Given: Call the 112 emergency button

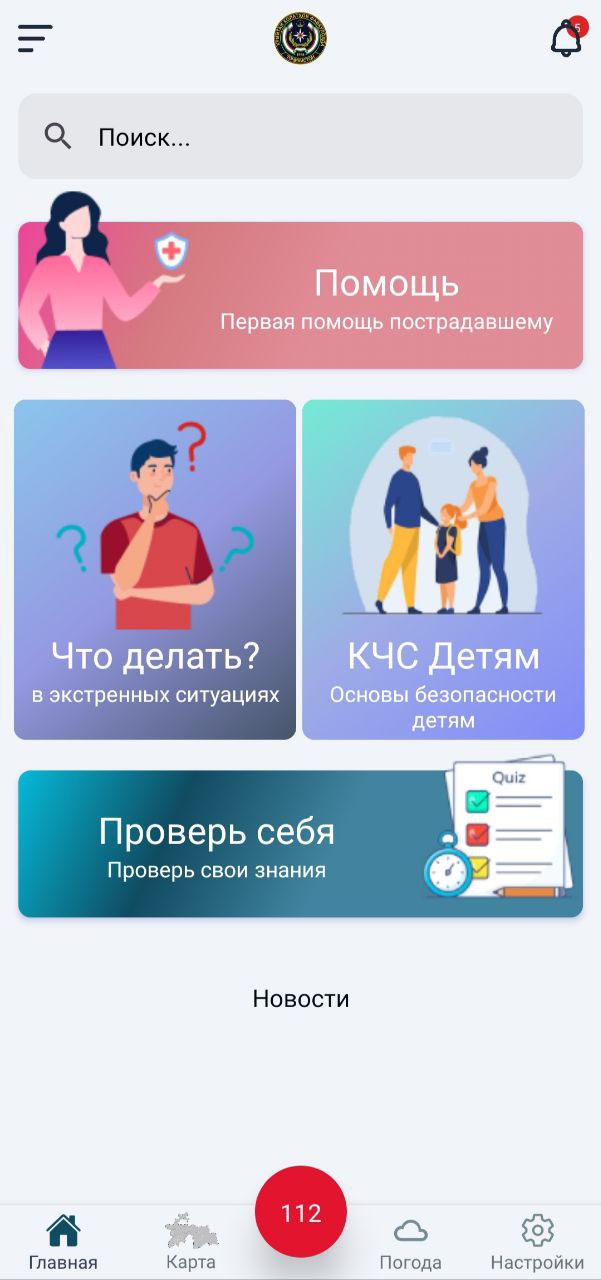Looking at the screenshot, I should click(301, 1212).
